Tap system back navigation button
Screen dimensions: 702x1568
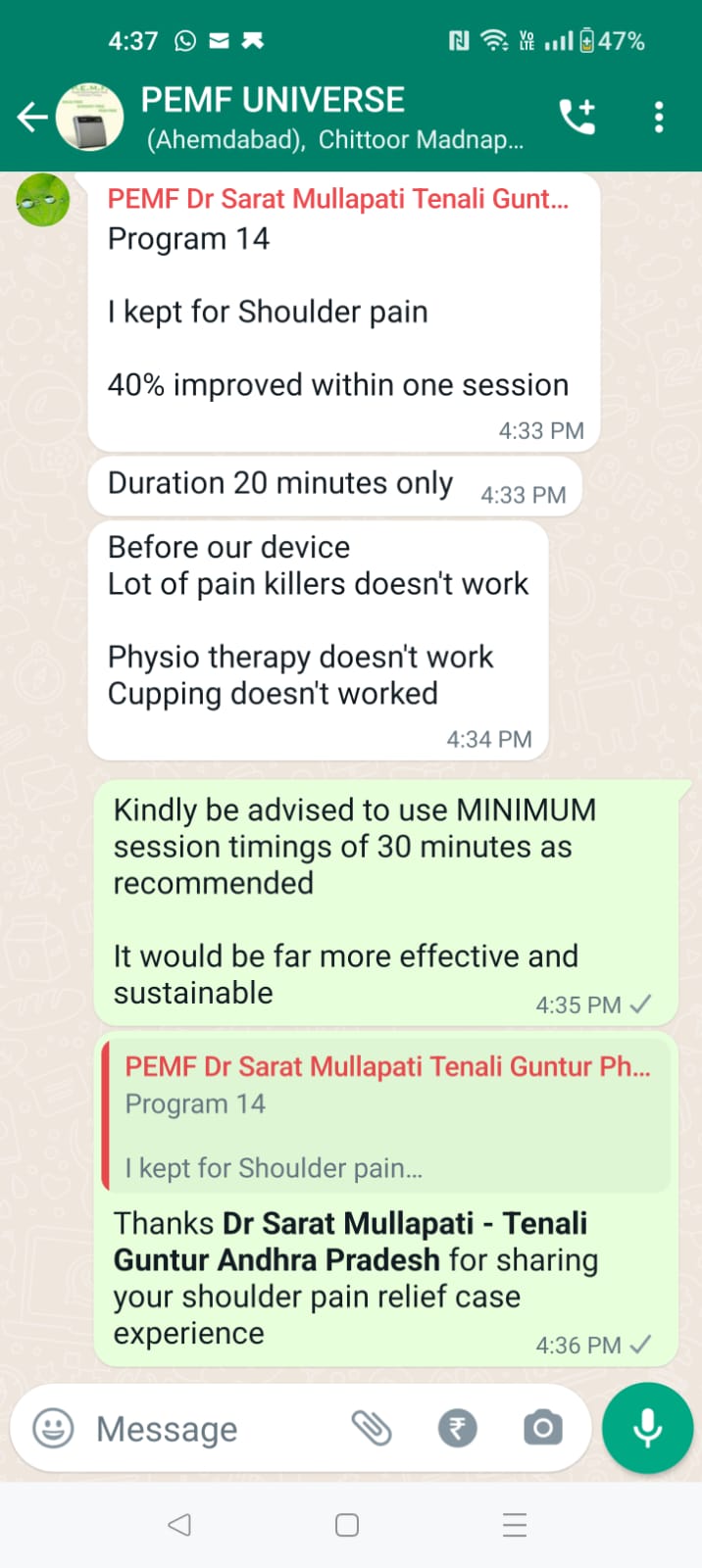click(x=179, y=1524)
